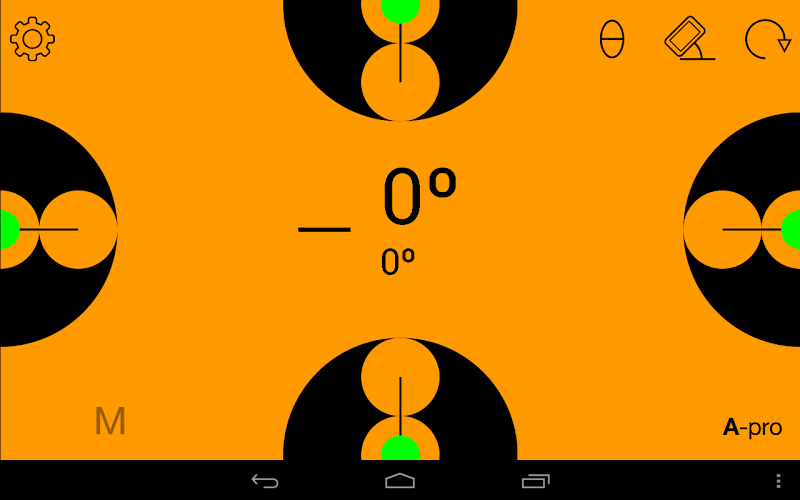This screenshot has width=800, height=500.
Task: Open the A-pro link
Action: (752, 428)
